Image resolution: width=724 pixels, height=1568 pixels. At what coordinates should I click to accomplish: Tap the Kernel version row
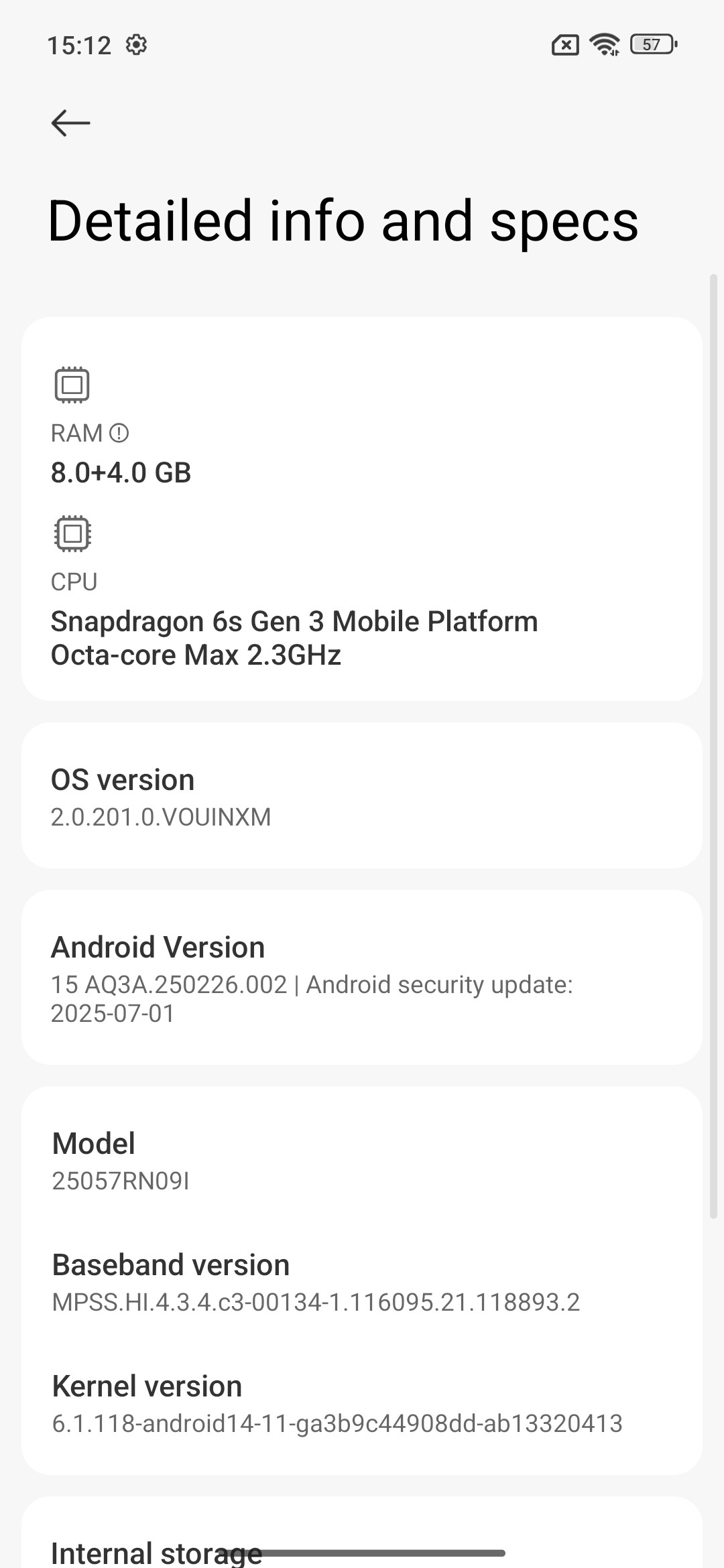click(x=362, y=1403)
